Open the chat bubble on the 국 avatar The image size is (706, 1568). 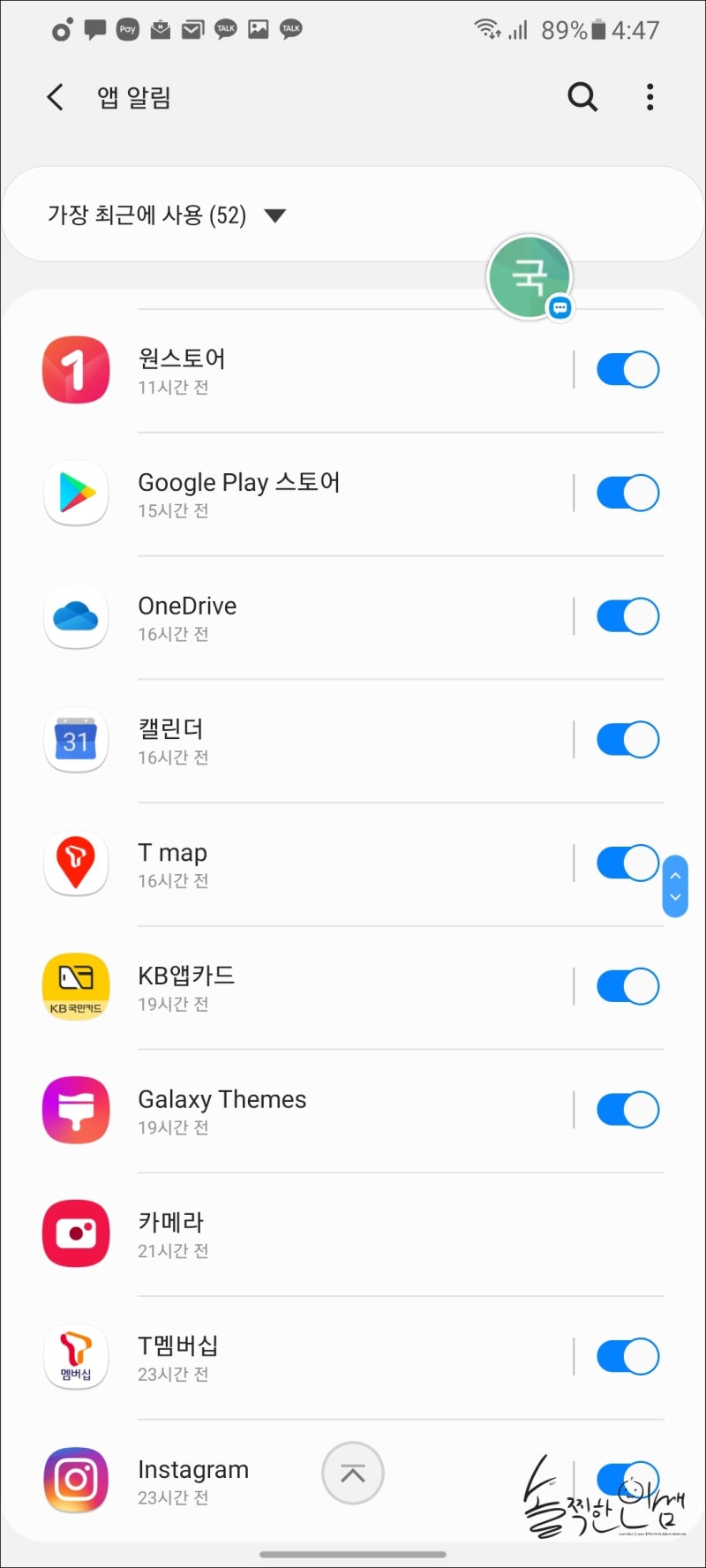point(560,308)
